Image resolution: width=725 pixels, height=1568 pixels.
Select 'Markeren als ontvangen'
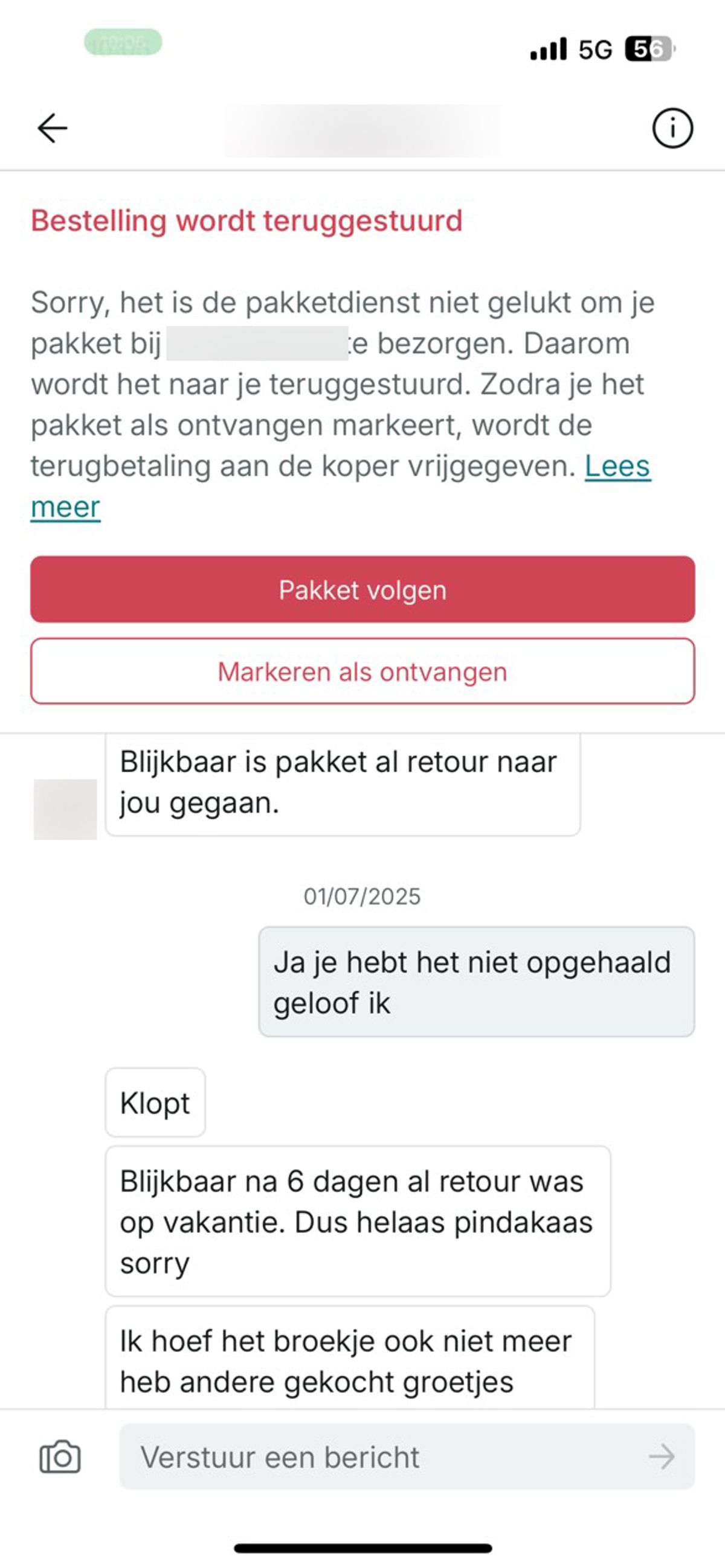362,671
